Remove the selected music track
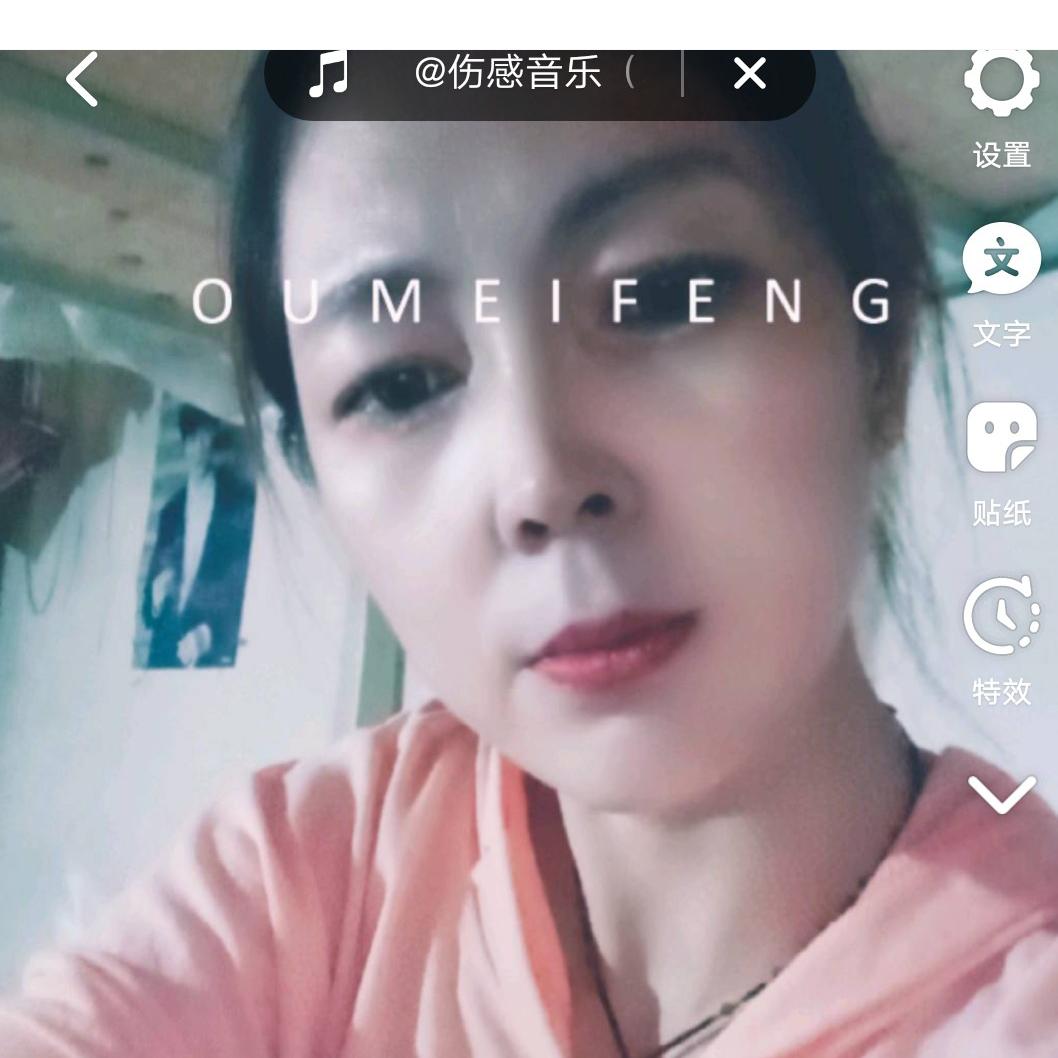1058x1058 pixels. pos(749,74)
